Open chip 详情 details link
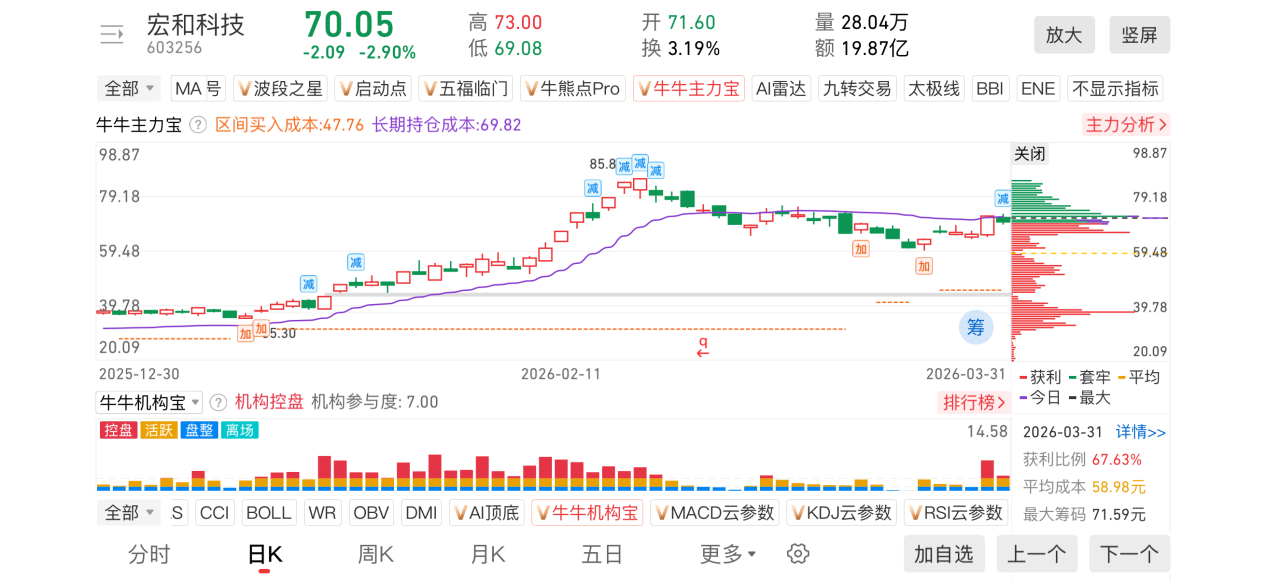1266x582 pixels. 1141,432
